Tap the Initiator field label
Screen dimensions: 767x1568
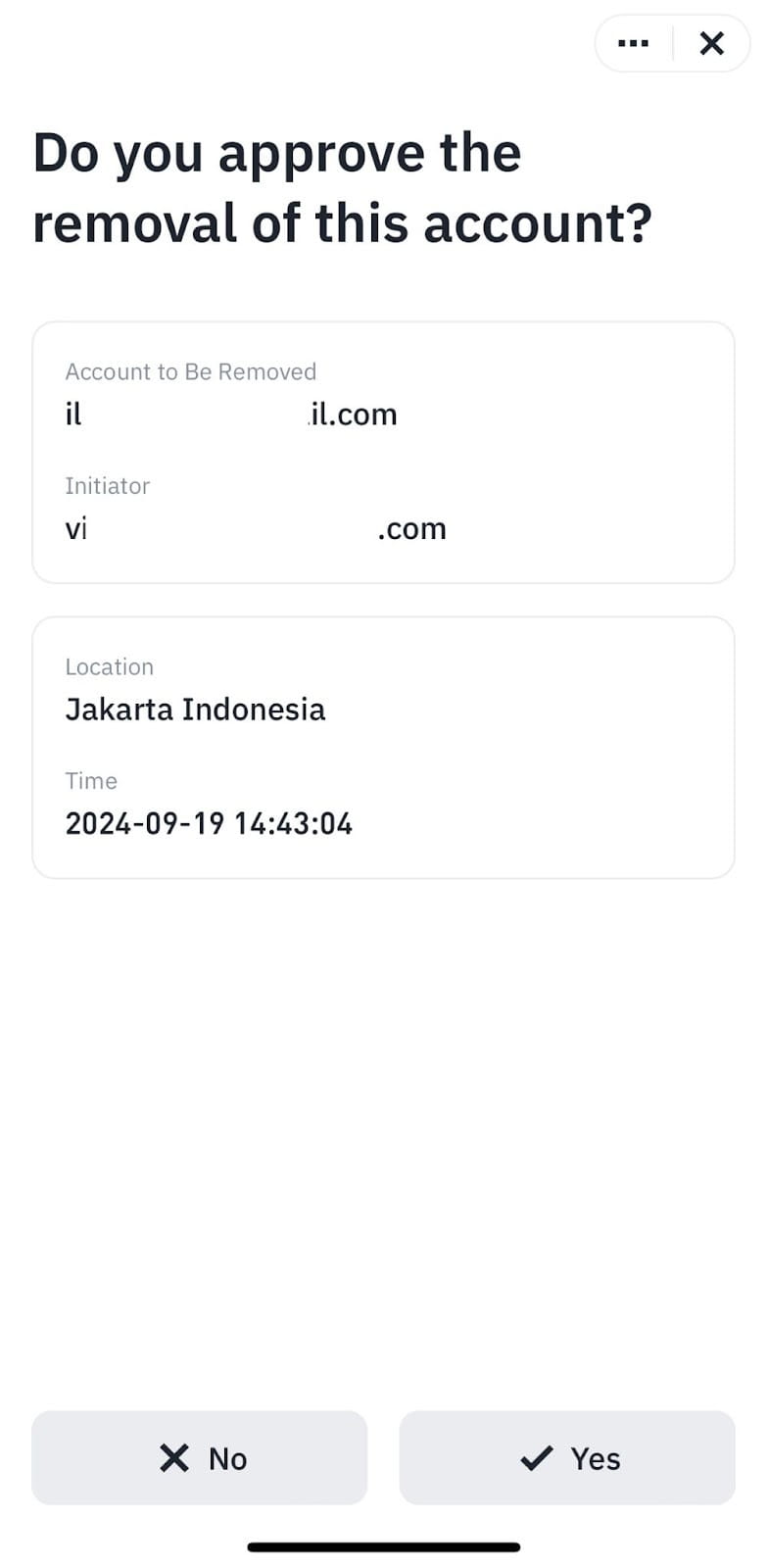(108, 485)
